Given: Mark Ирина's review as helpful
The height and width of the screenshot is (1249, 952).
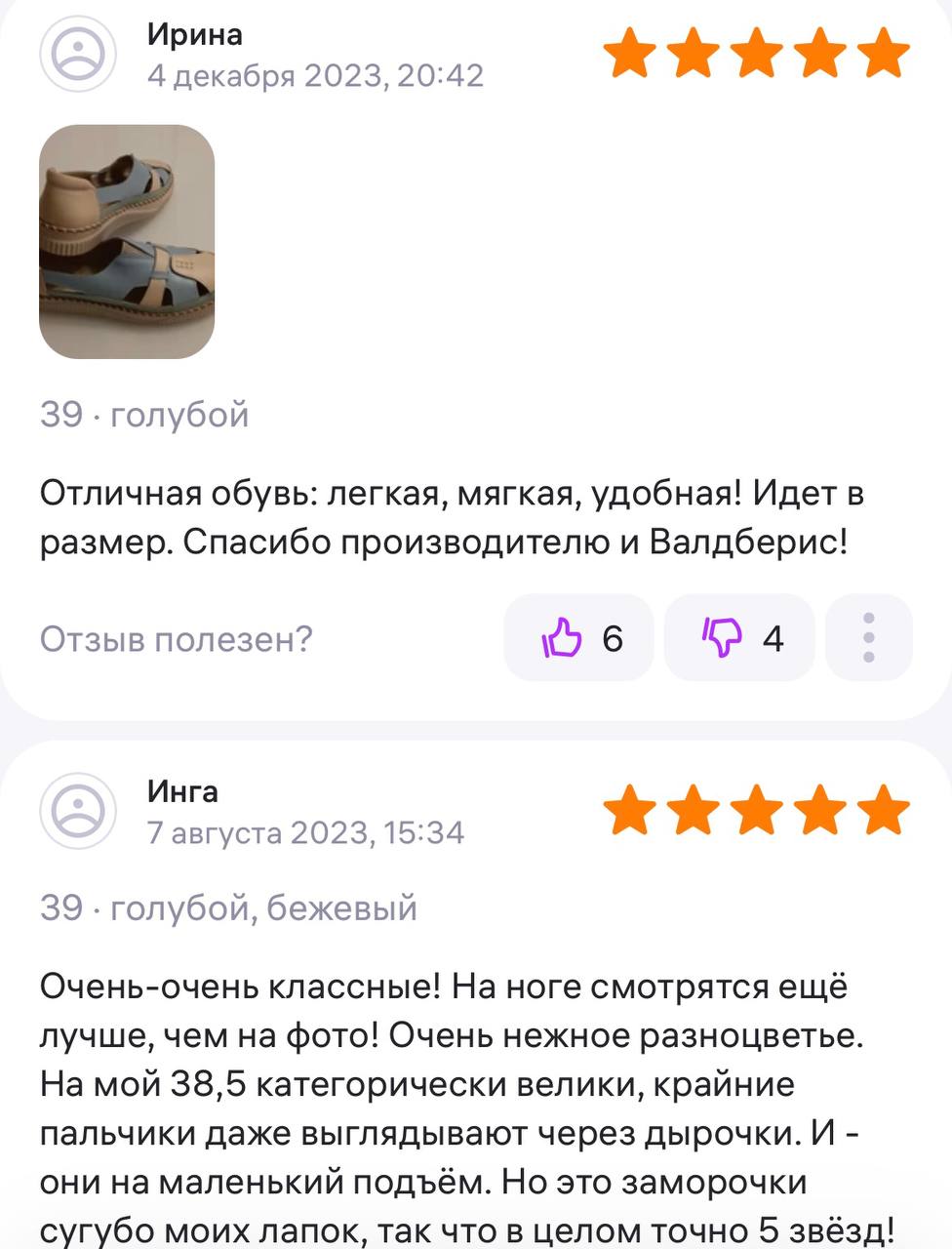Looking at the screenshot, I should [579, 638].
